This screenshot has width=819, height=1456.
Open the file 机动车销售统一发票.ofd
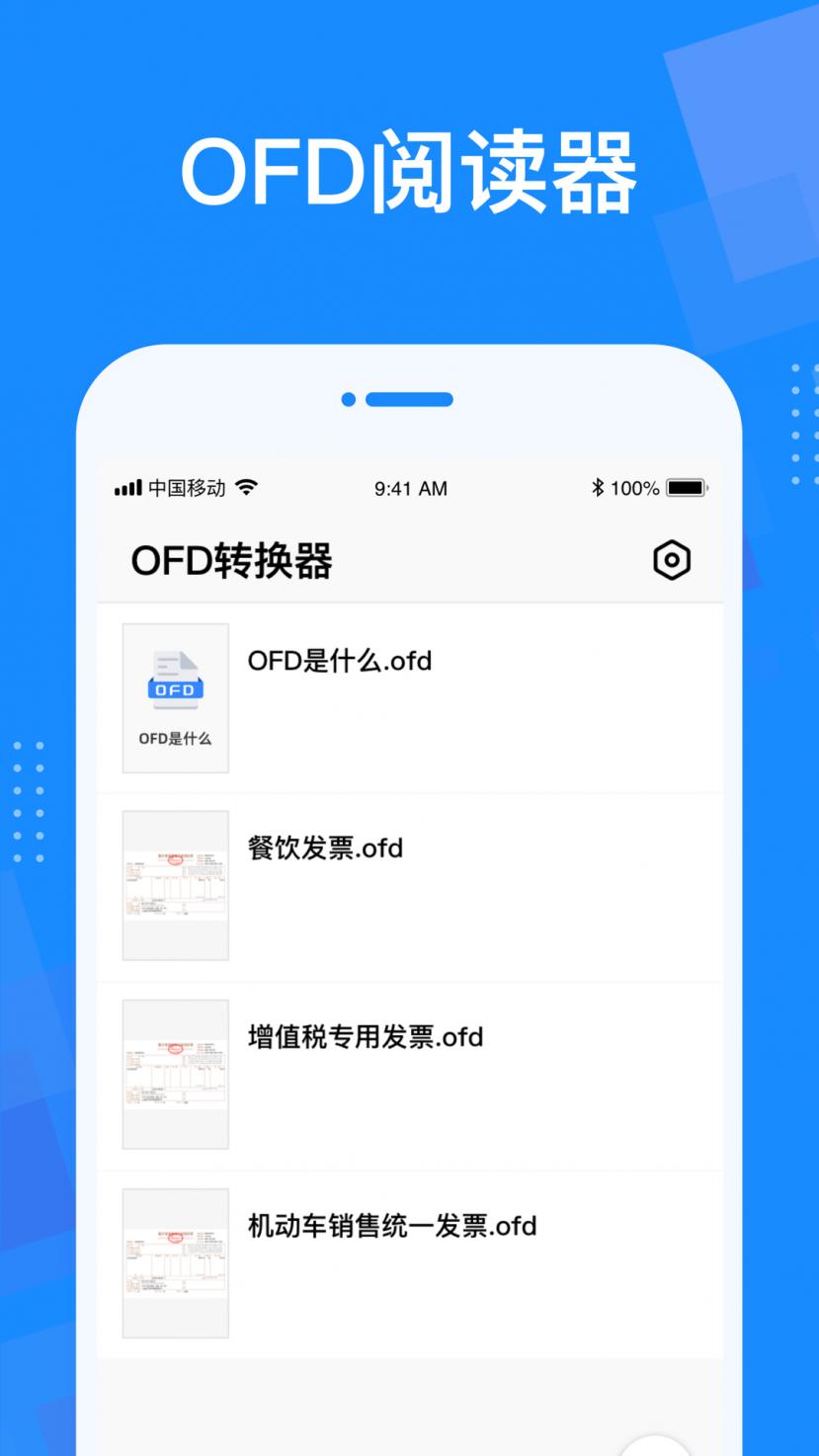[x=392, y=1226]
